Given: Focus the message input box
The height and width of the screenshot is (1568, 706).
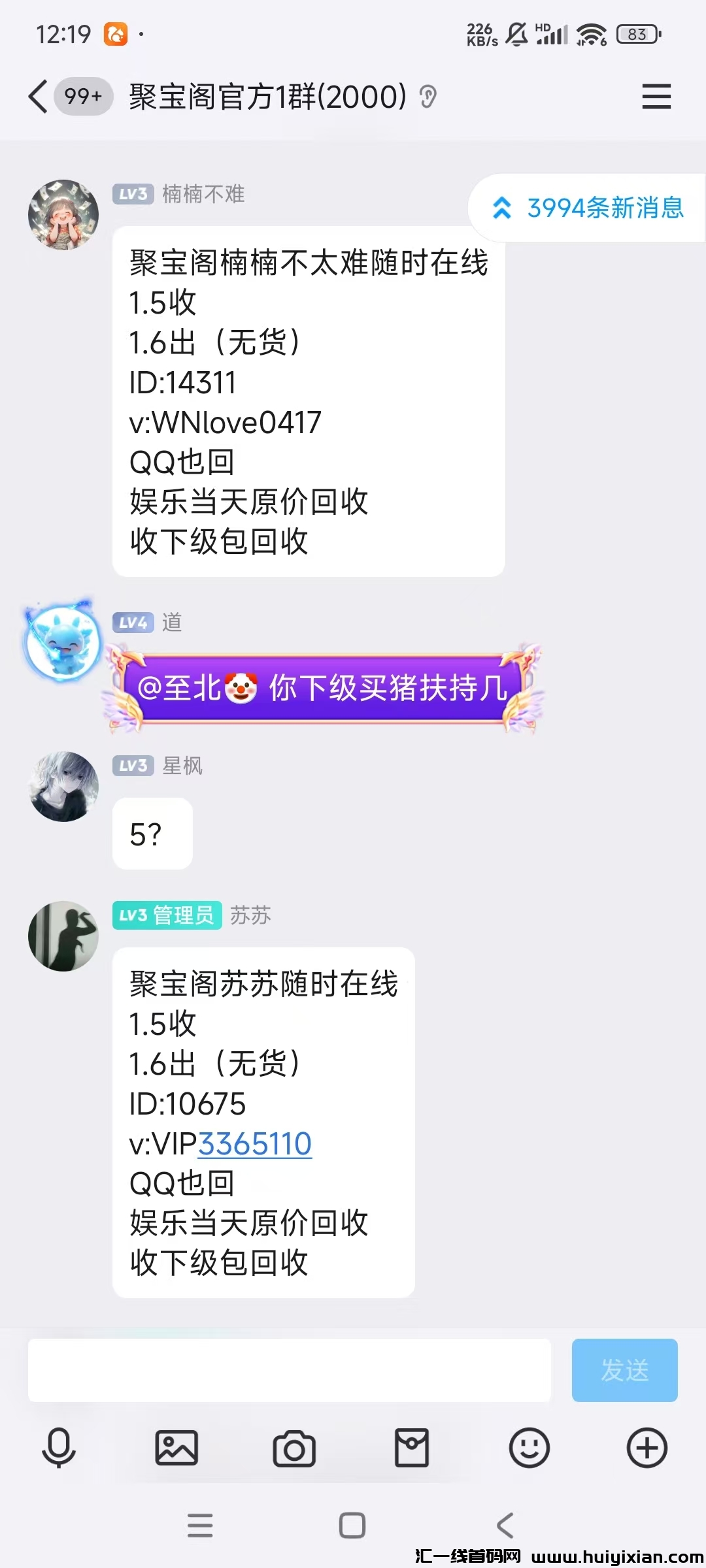Looking at the screenshot, I should [289, 1370].
